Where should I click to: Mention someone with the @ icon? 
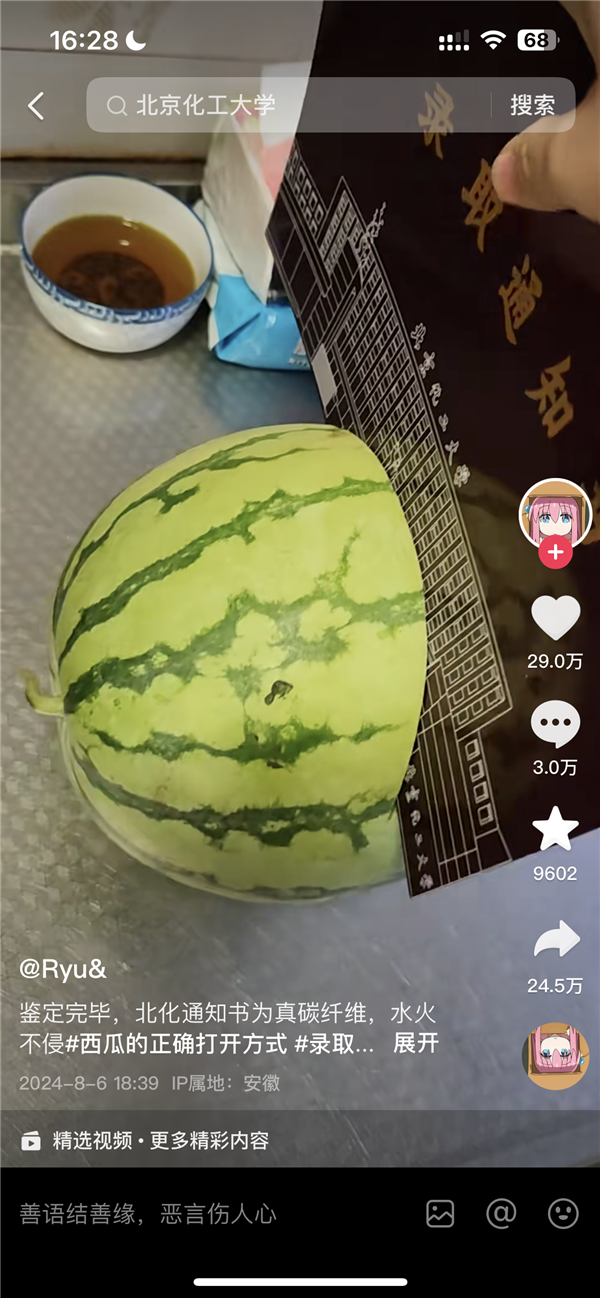tap(501, 1214)
